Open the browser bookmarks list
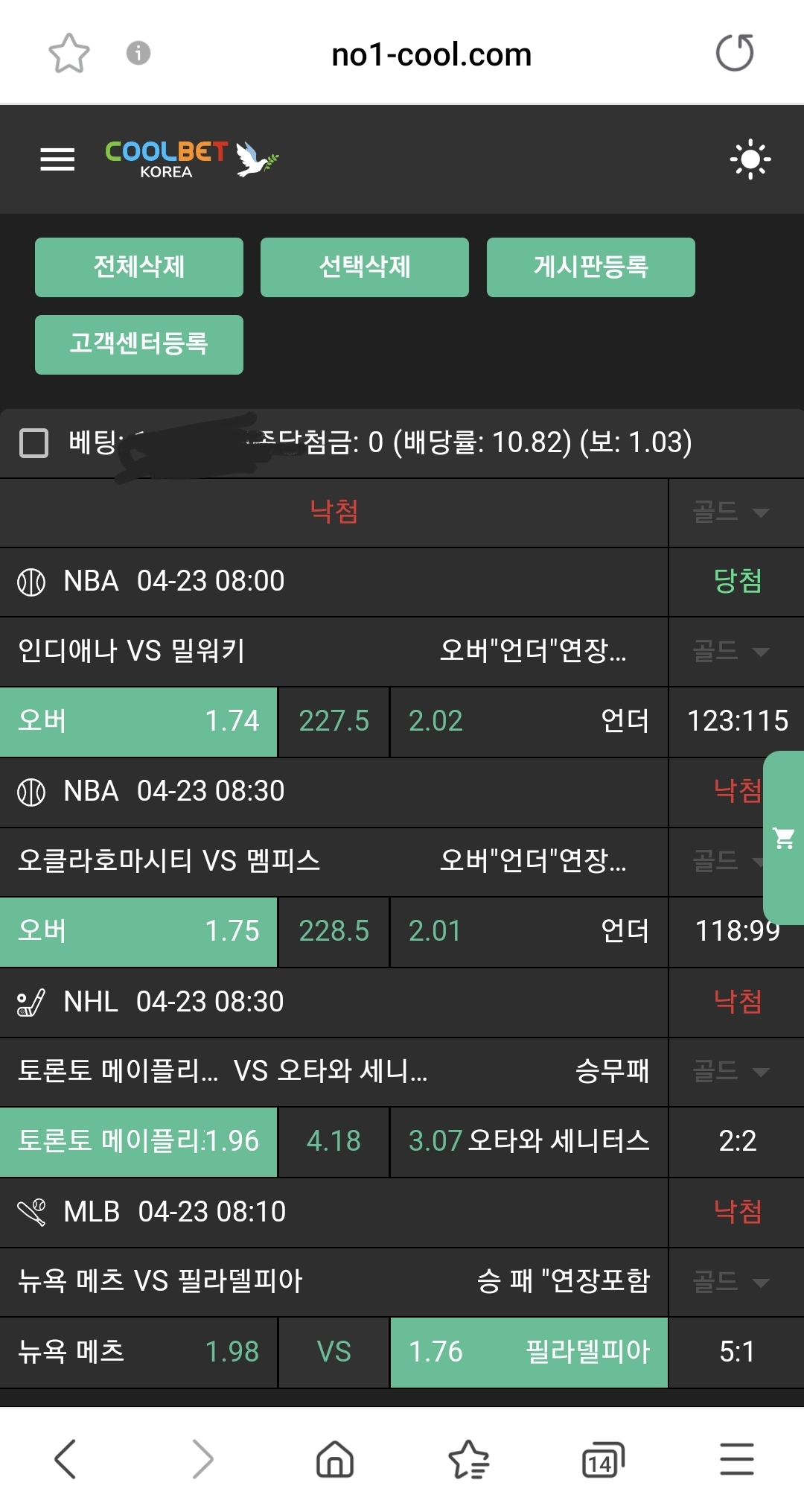Screen dimensions: 804x1512 point(468,1458)
